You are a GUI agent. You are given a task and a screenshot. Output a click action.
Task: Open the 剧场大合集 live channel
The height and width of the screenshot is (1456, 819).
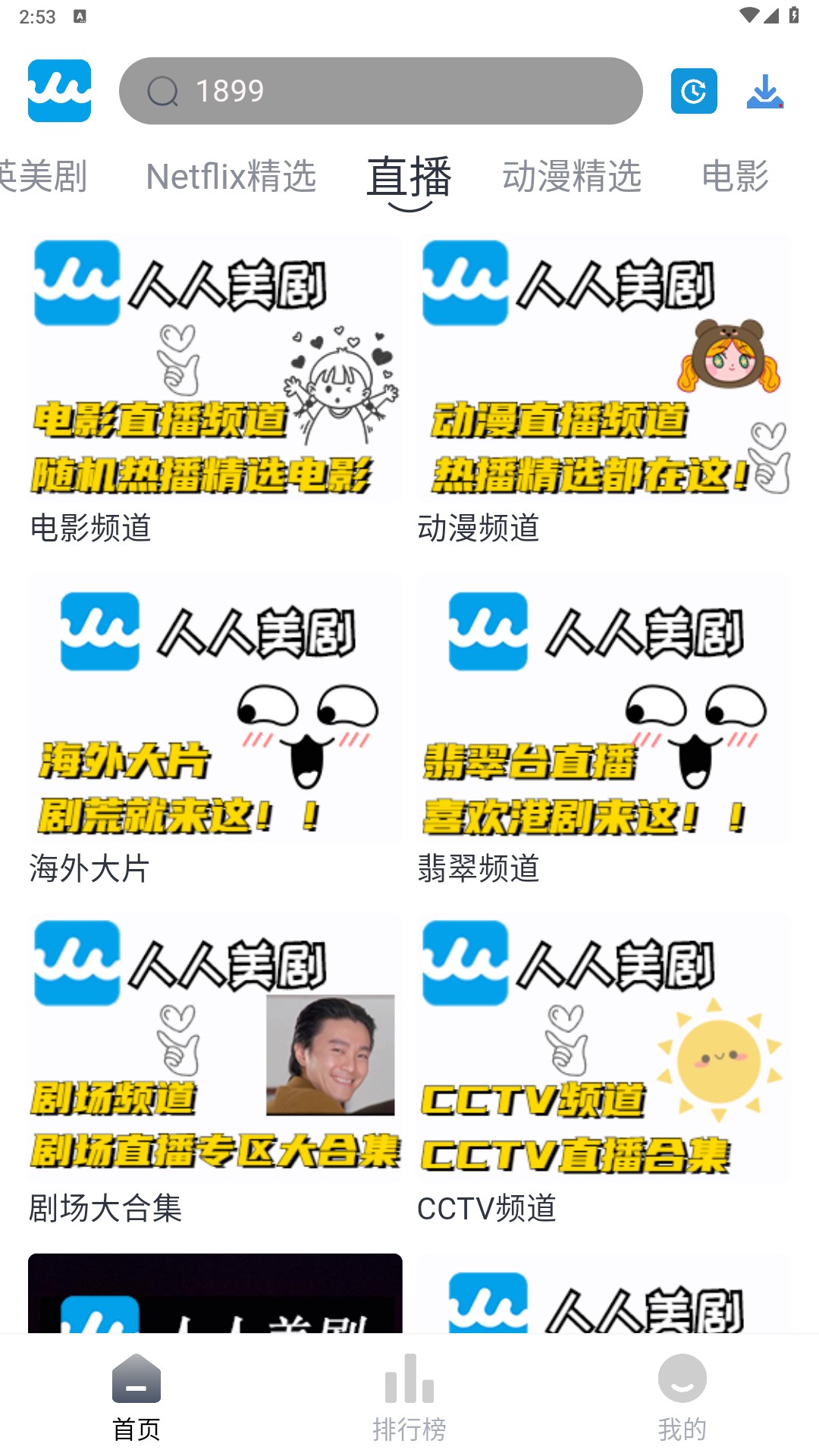point(215,1050)
